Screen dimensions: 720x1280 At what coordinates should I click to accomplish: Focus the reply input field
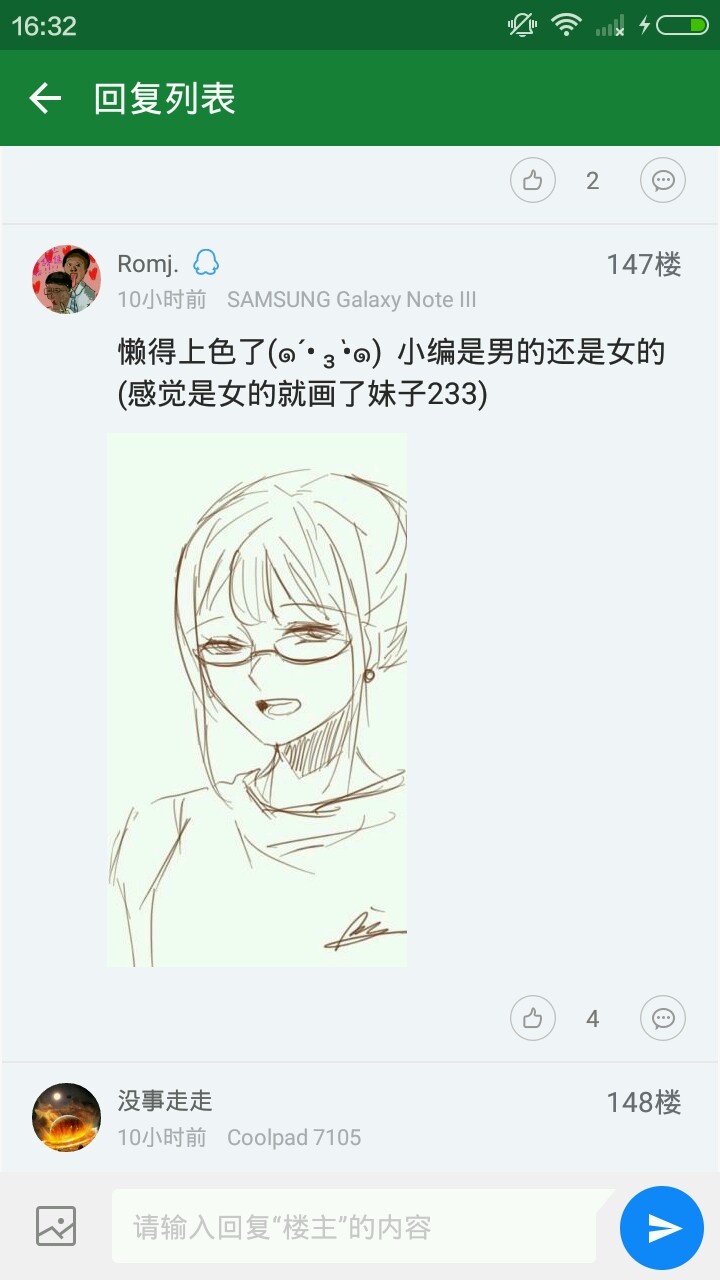pyautogui.click(x=355, y=1226)
